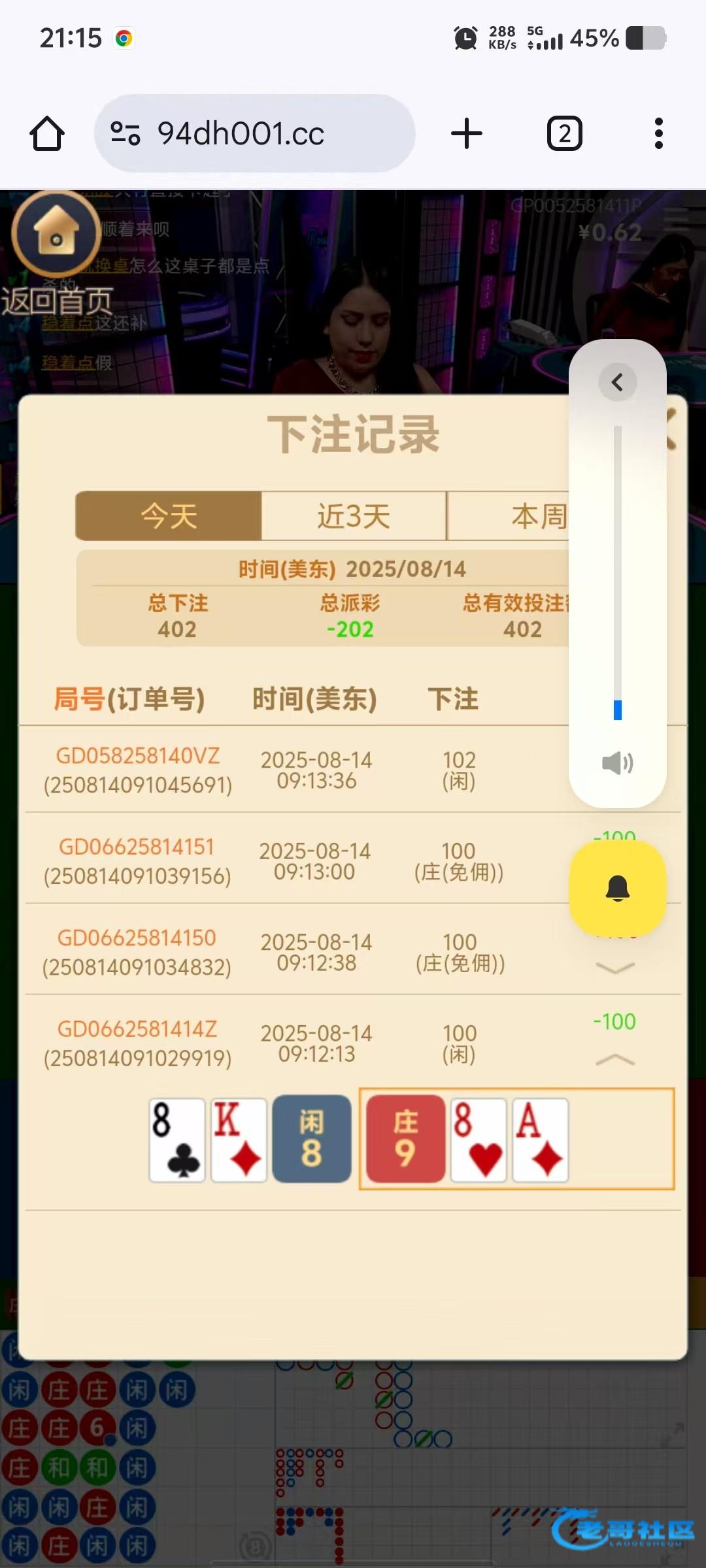
Task: Collapse the volume panel with the arrow
Action: [x=617, y=382]
